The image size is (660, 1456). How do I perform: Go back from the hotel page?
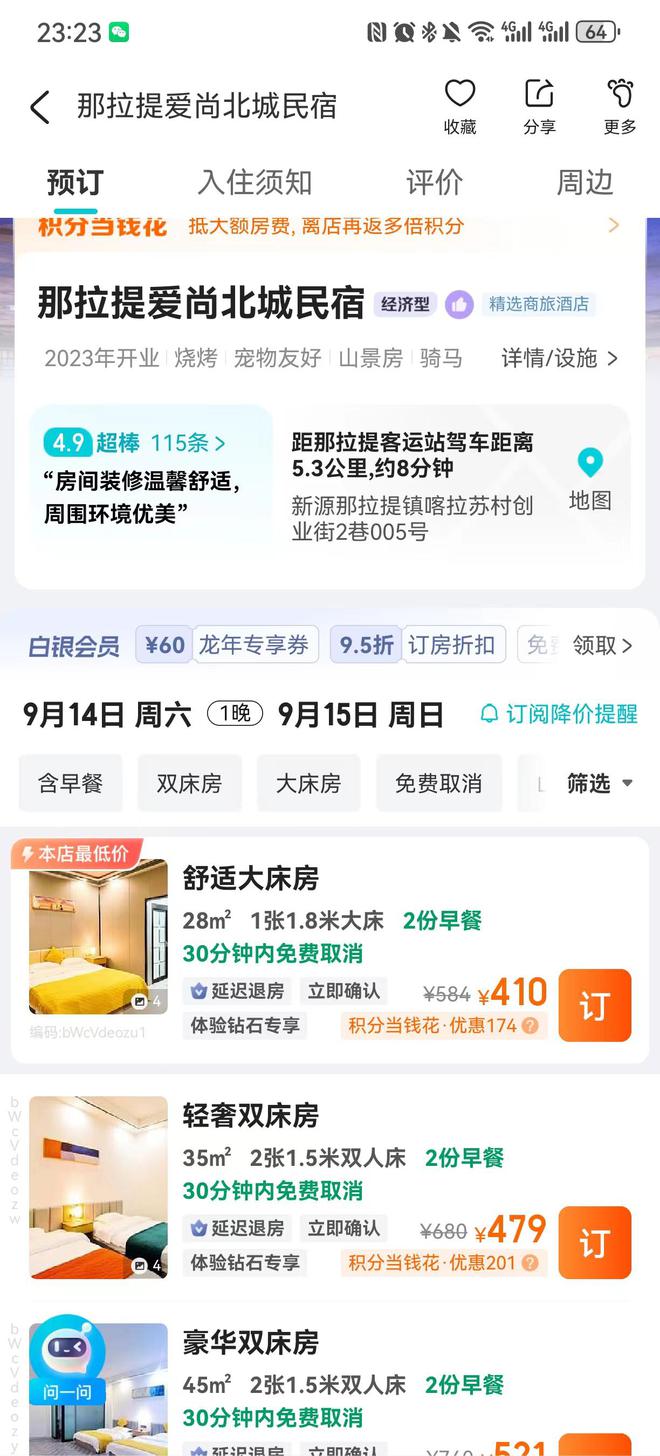pos(40,107)
